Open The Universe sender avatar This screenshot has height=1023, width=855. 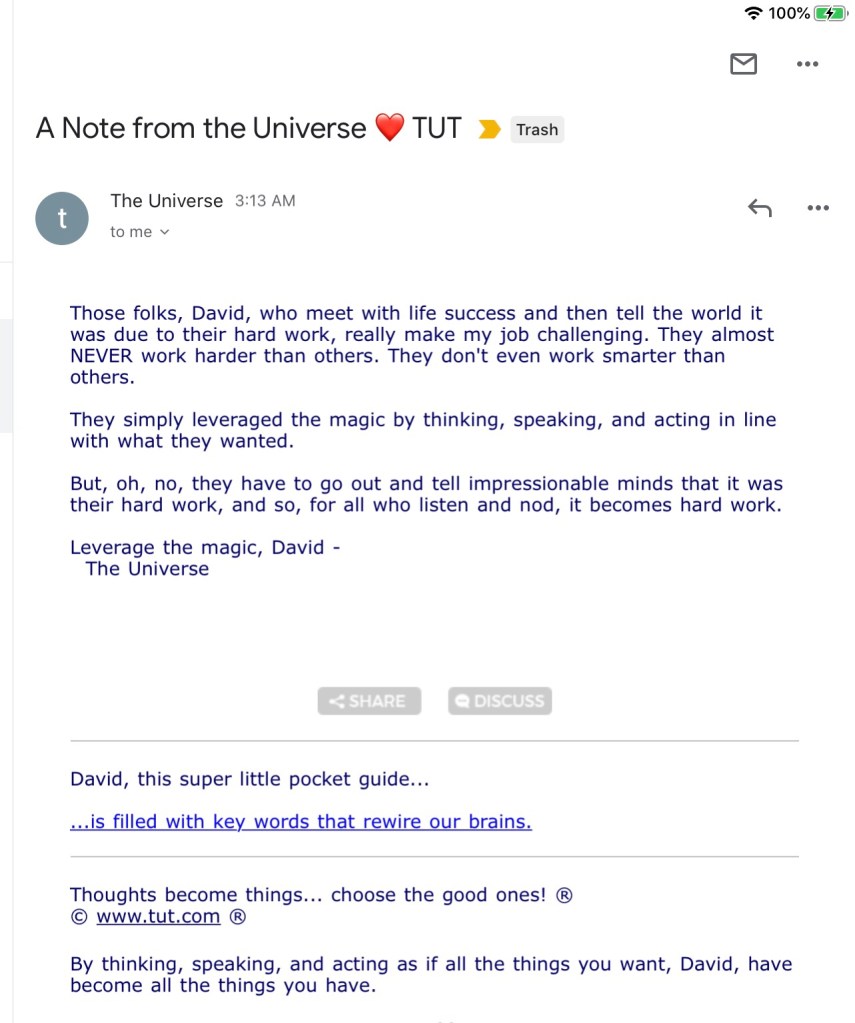click(x=62, y=218)
